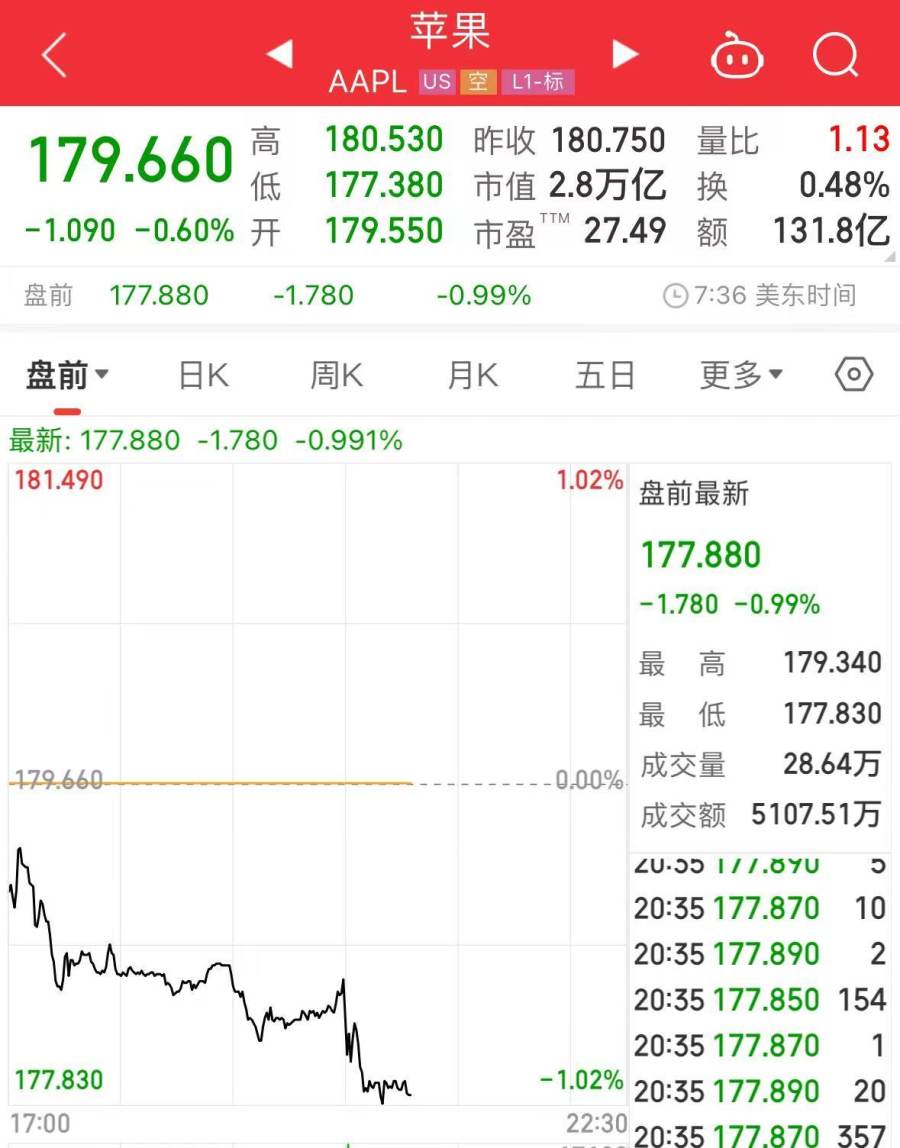900x1148 pixels.
Task: Go back from the AAPL stock page
Action: 54,54
